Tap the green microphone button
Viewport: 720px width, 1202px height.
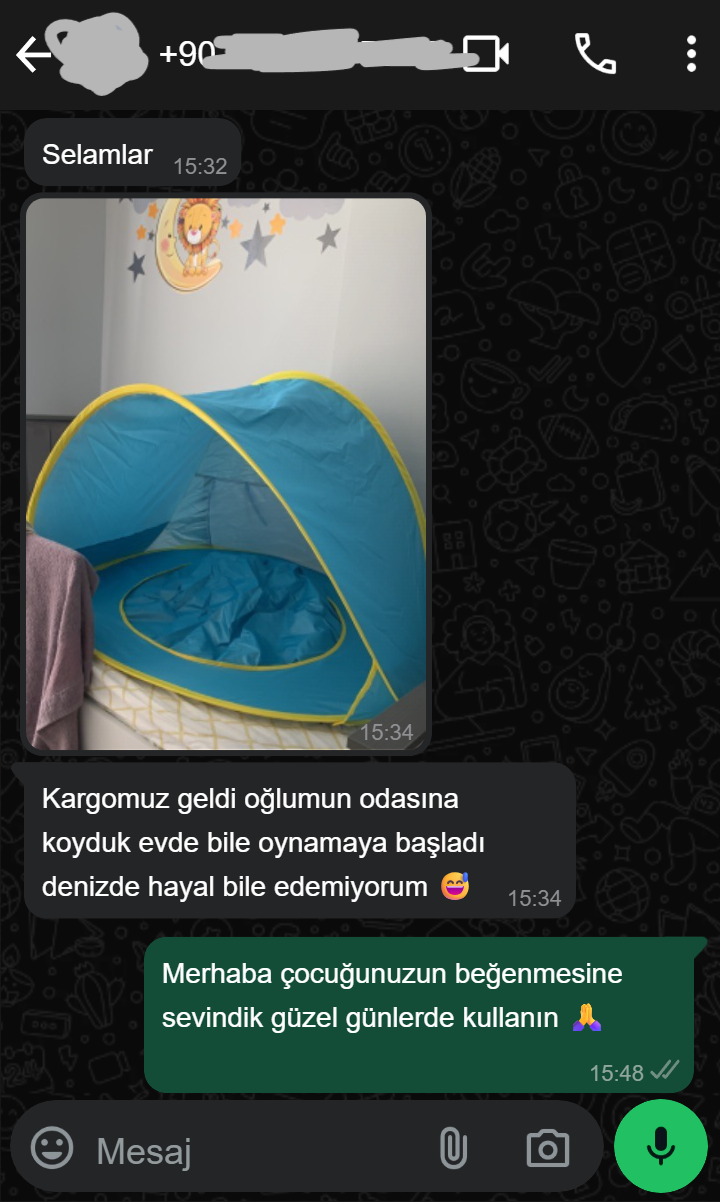click(x=660, y=1146)
